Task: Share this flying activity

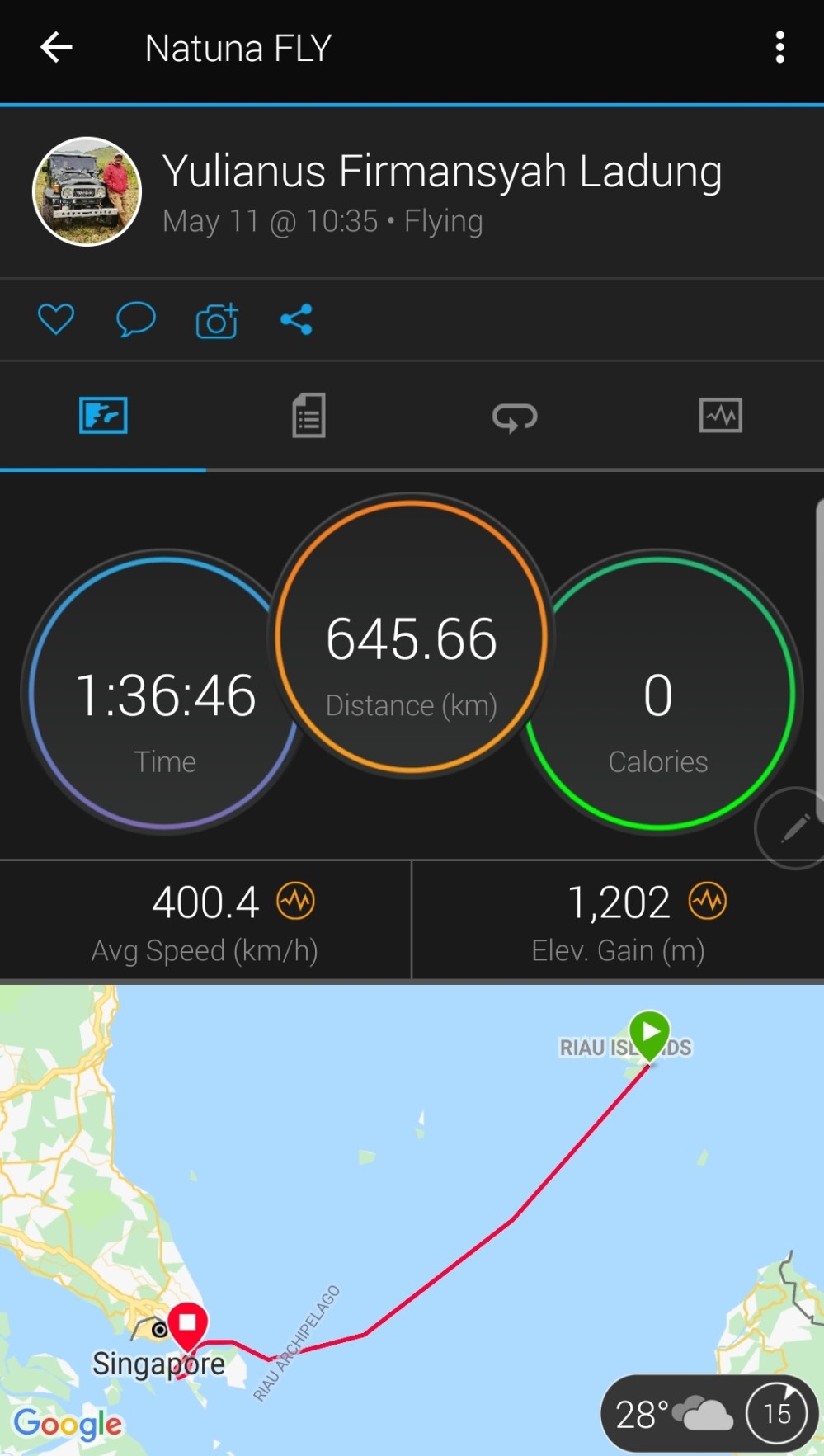Action: point(296,319)
